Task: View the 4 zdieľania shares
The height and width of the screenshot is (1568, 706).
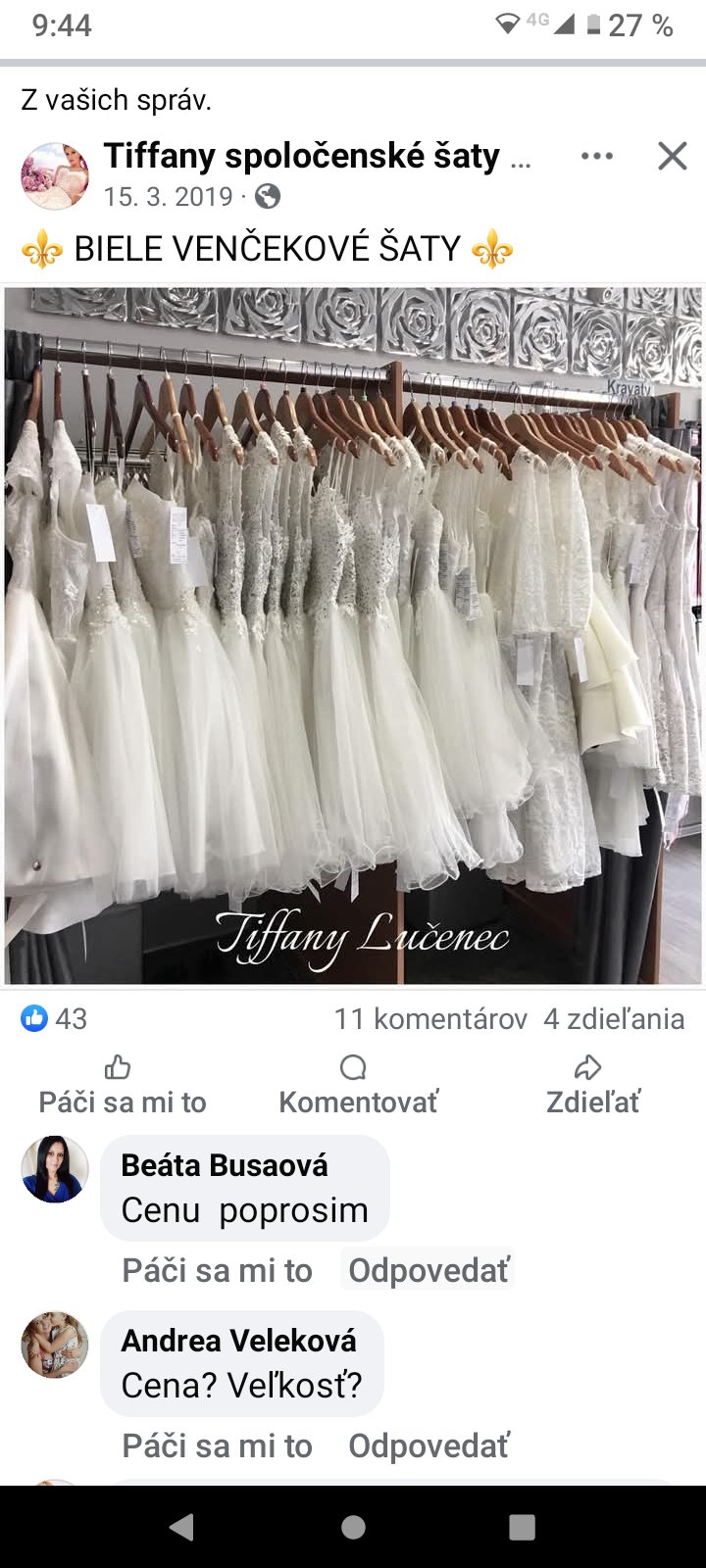Action: click(614, 1019)
